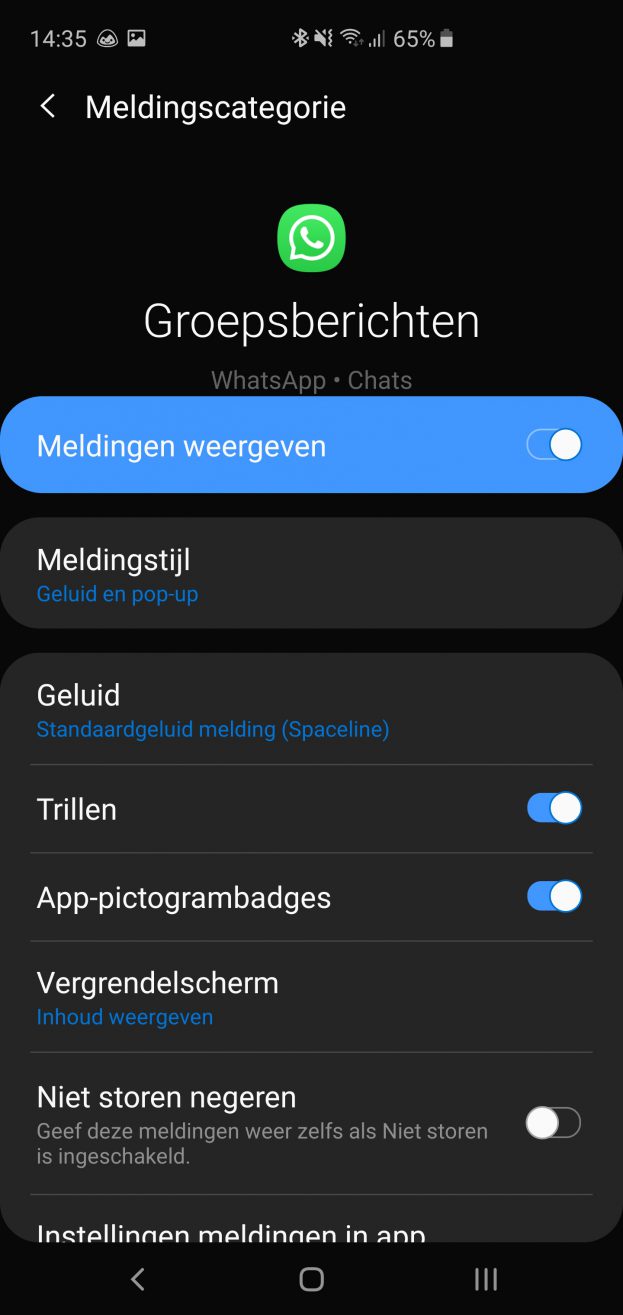The height and width of the screenshot is (1315, 623).
Task: Turn off Meldingen weergeven
Action: 554,445
